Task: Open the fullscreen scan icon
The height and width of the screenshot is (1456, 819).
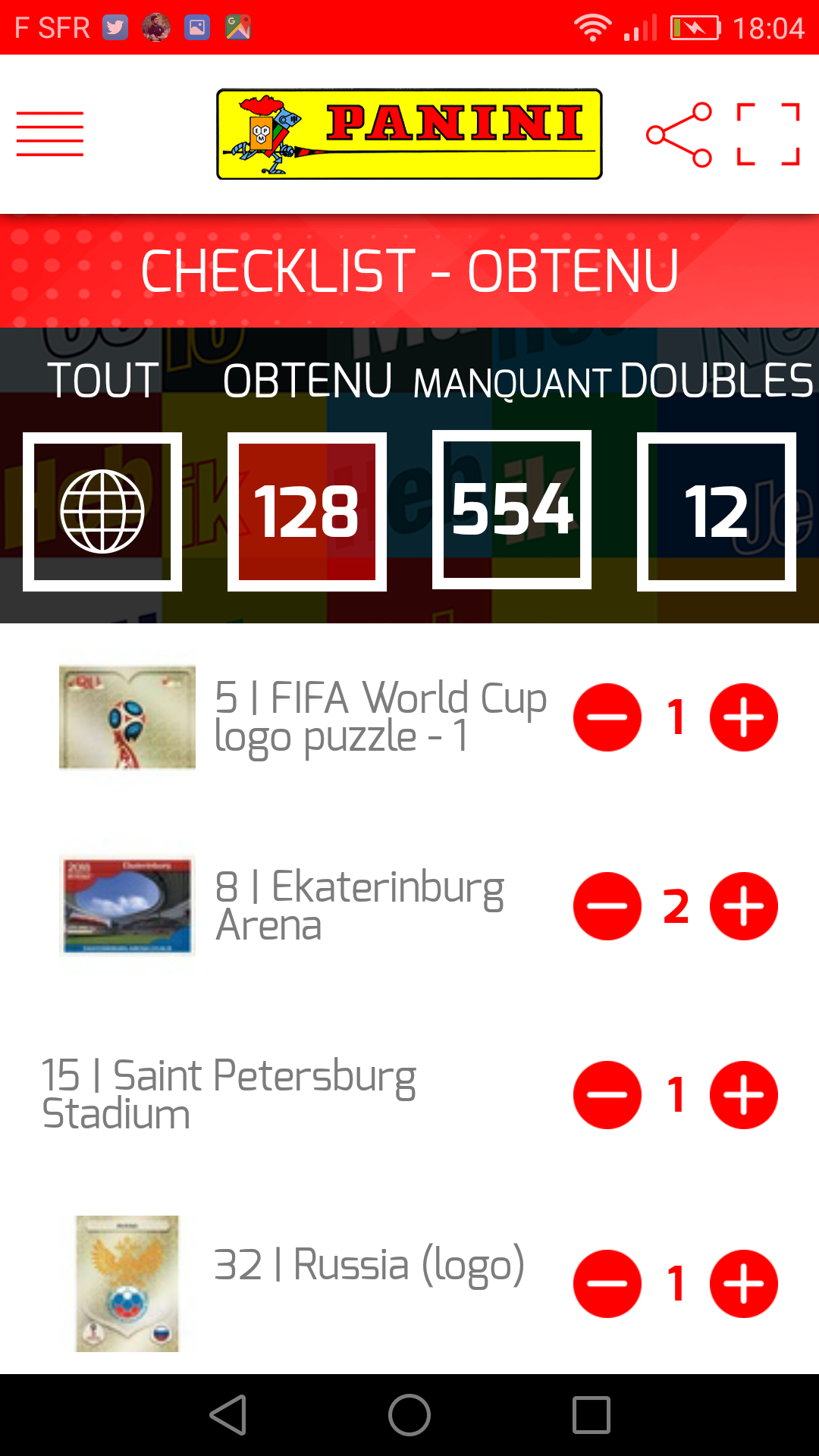Action: [x=768, y=135]
